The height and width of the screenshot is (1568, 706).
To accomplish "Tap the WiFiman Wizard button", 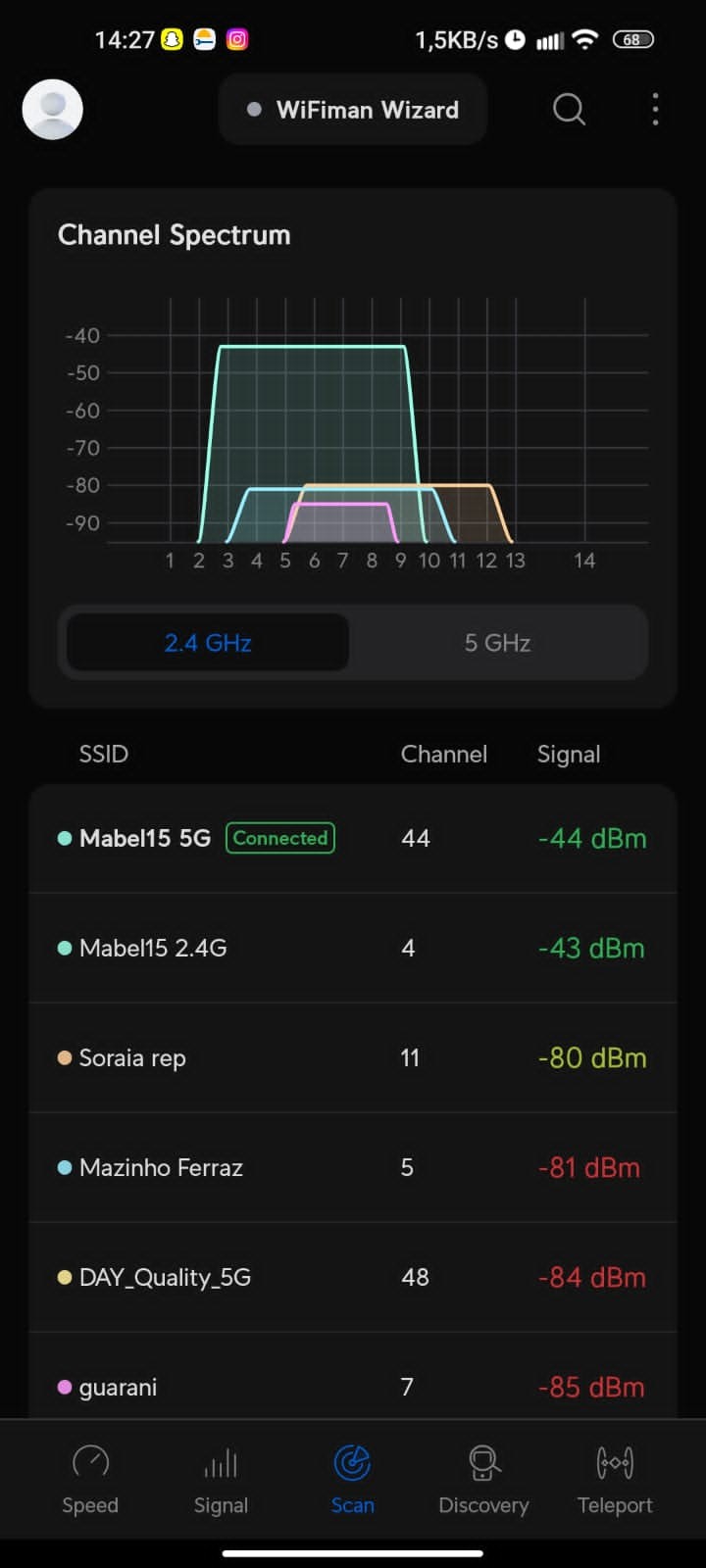I will click(353, 110).
